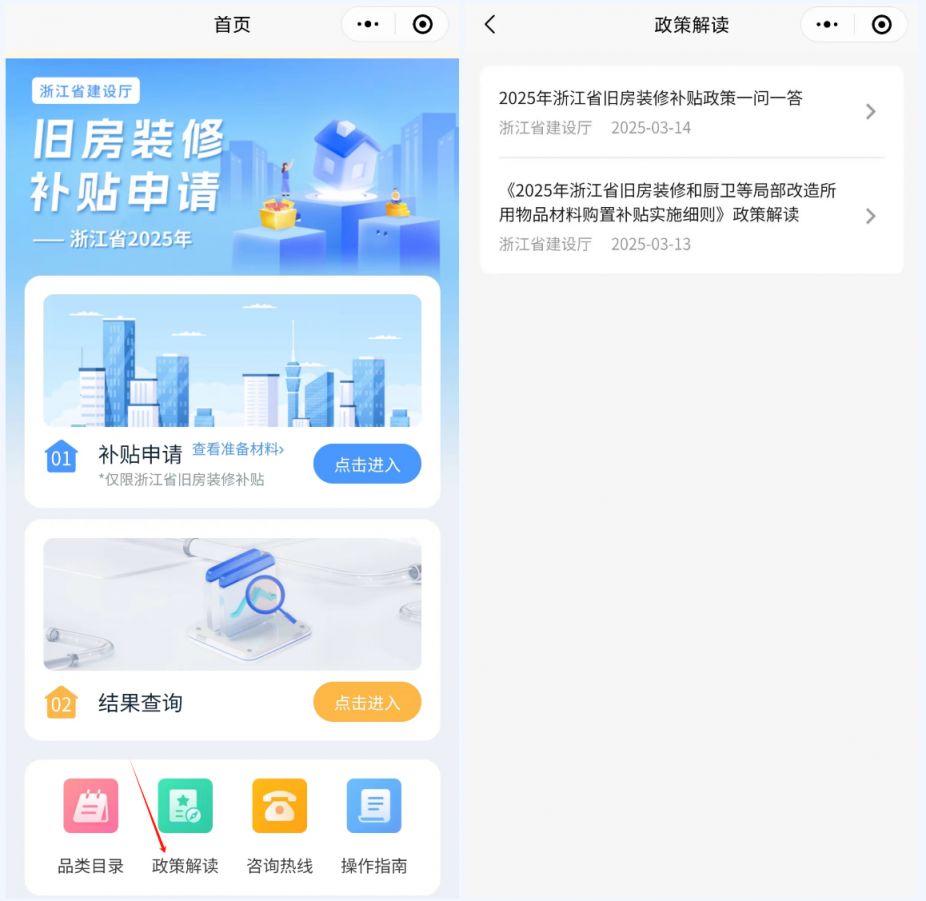Go back from the 政策解读 page
The width and height of the screenshot is (926, 901).
(490, 25)
